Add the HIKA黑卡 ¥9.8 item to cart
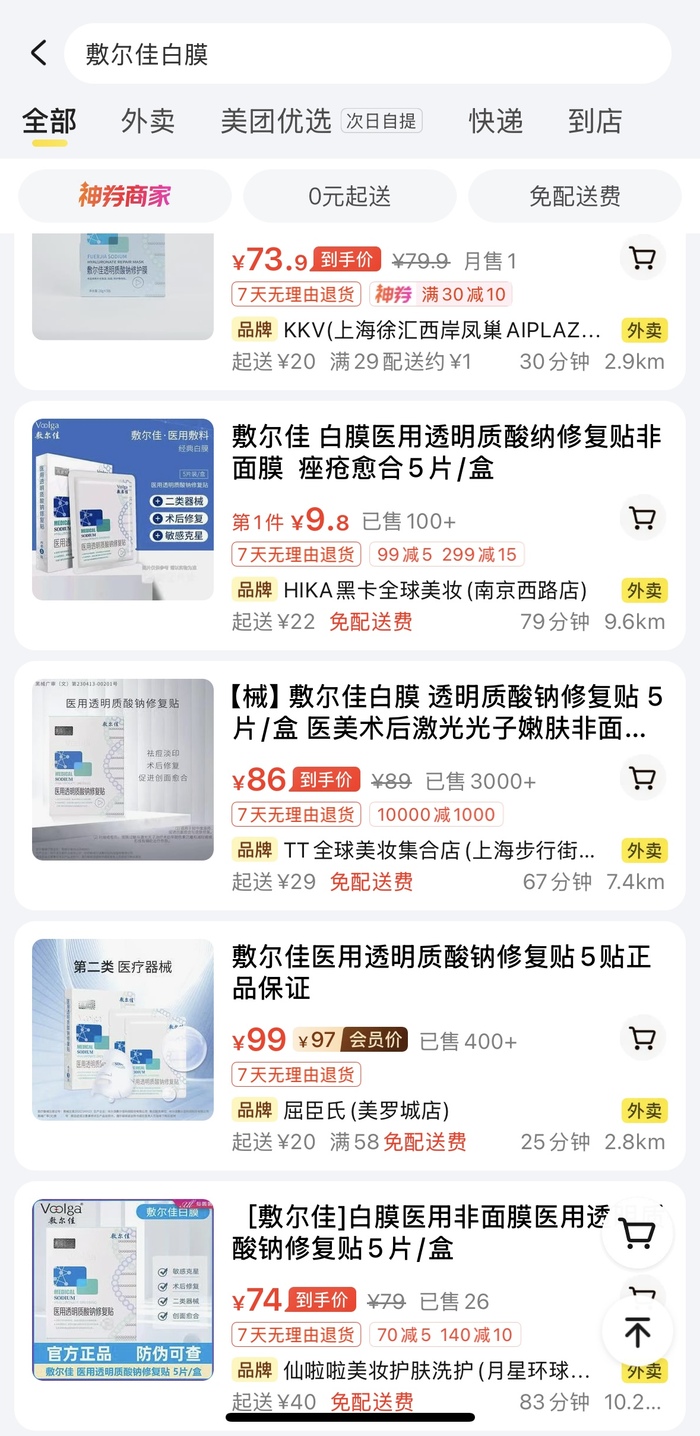Viewport: 700px width, 1436px height. pyautogui.click(x=642, y=519)
